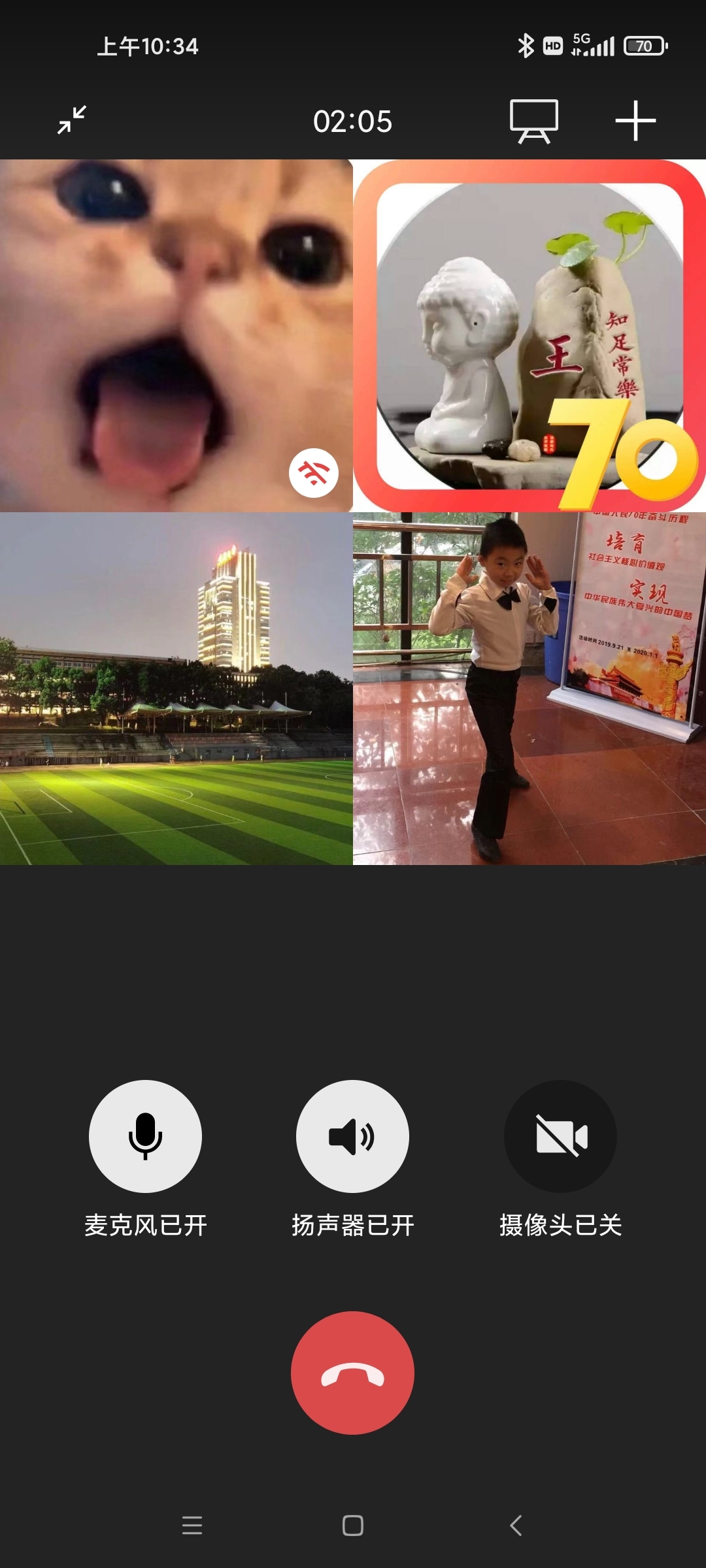The height and width of the screenshot is (1568, 706).
Task: Turn on the camera
Action: 560,1136
